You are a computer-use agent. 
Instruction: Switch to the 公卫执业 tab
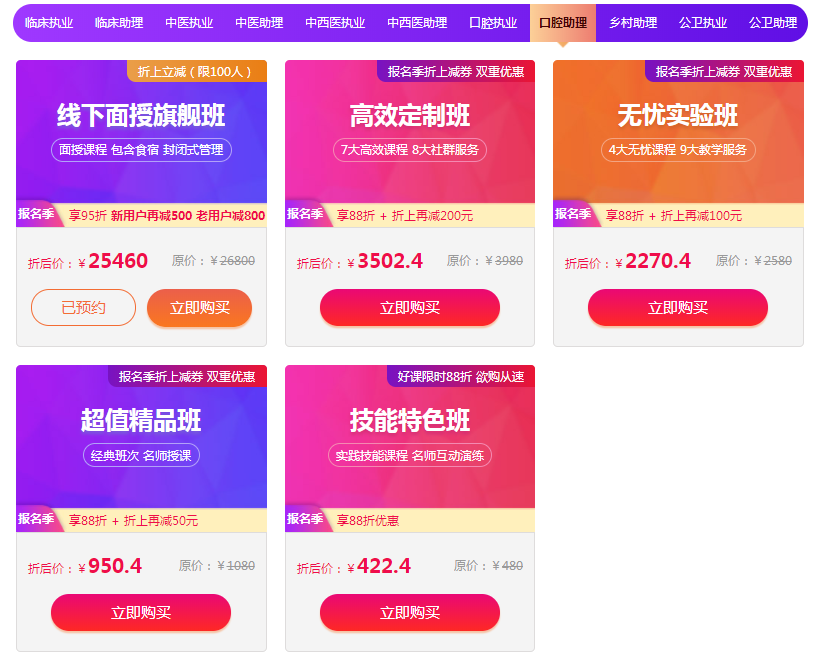pos(703,22)
